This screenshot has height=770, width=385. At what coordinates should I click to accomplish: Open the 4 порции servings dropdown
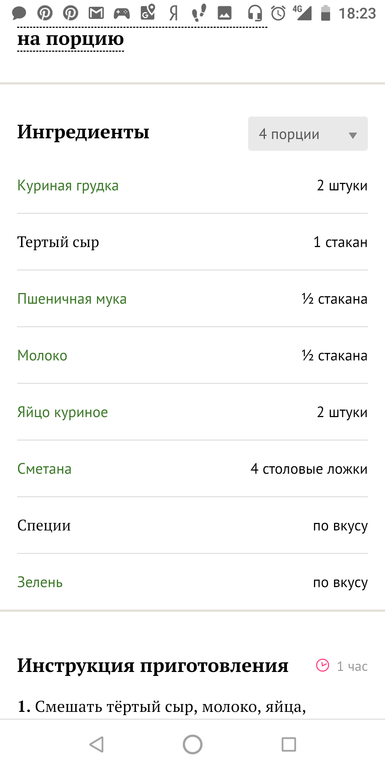[x=307, y=134]
